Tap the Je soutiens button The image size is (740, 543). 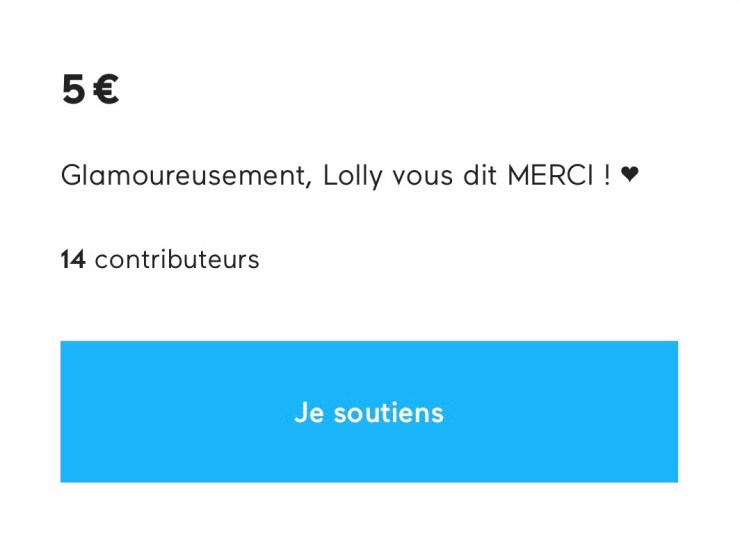click(x=369, y=412)
